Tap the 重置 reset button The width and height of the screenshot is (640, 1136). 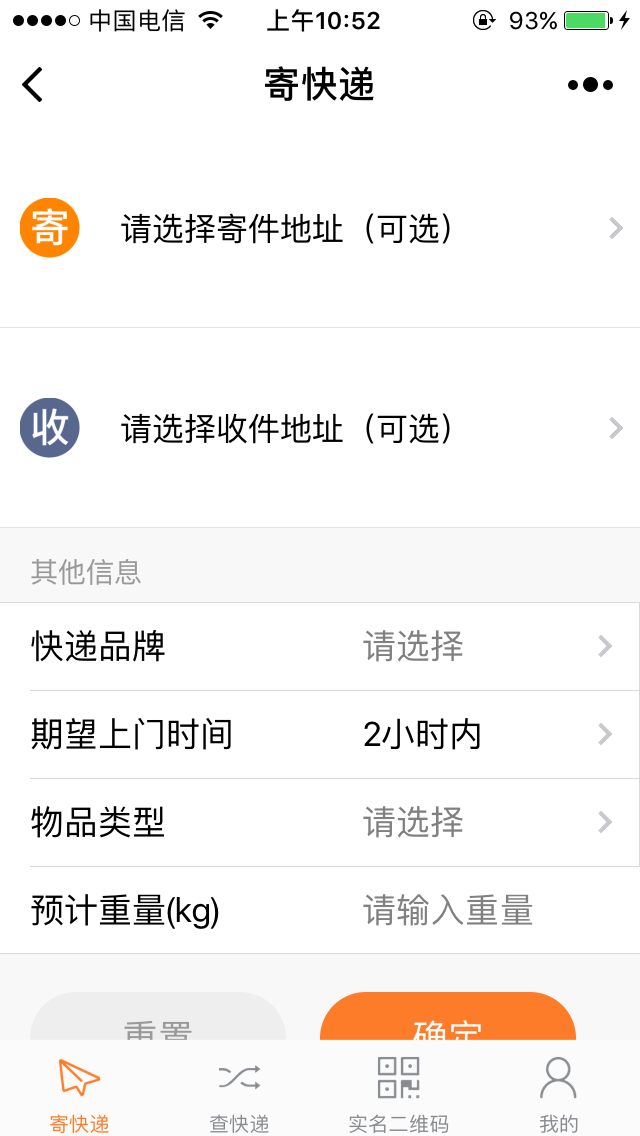pos(158,1016)
